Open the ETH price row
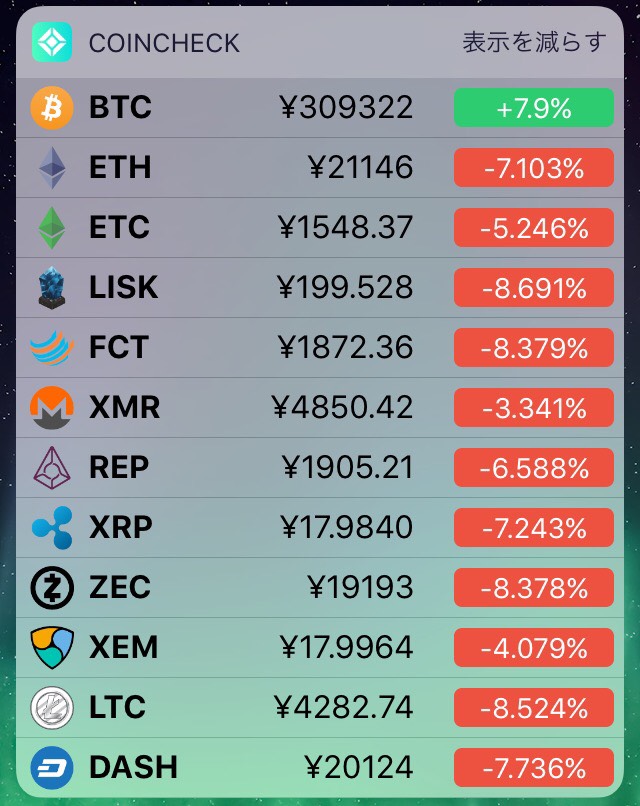Viewport: 640px width, 806px height. tap(320, 168)
